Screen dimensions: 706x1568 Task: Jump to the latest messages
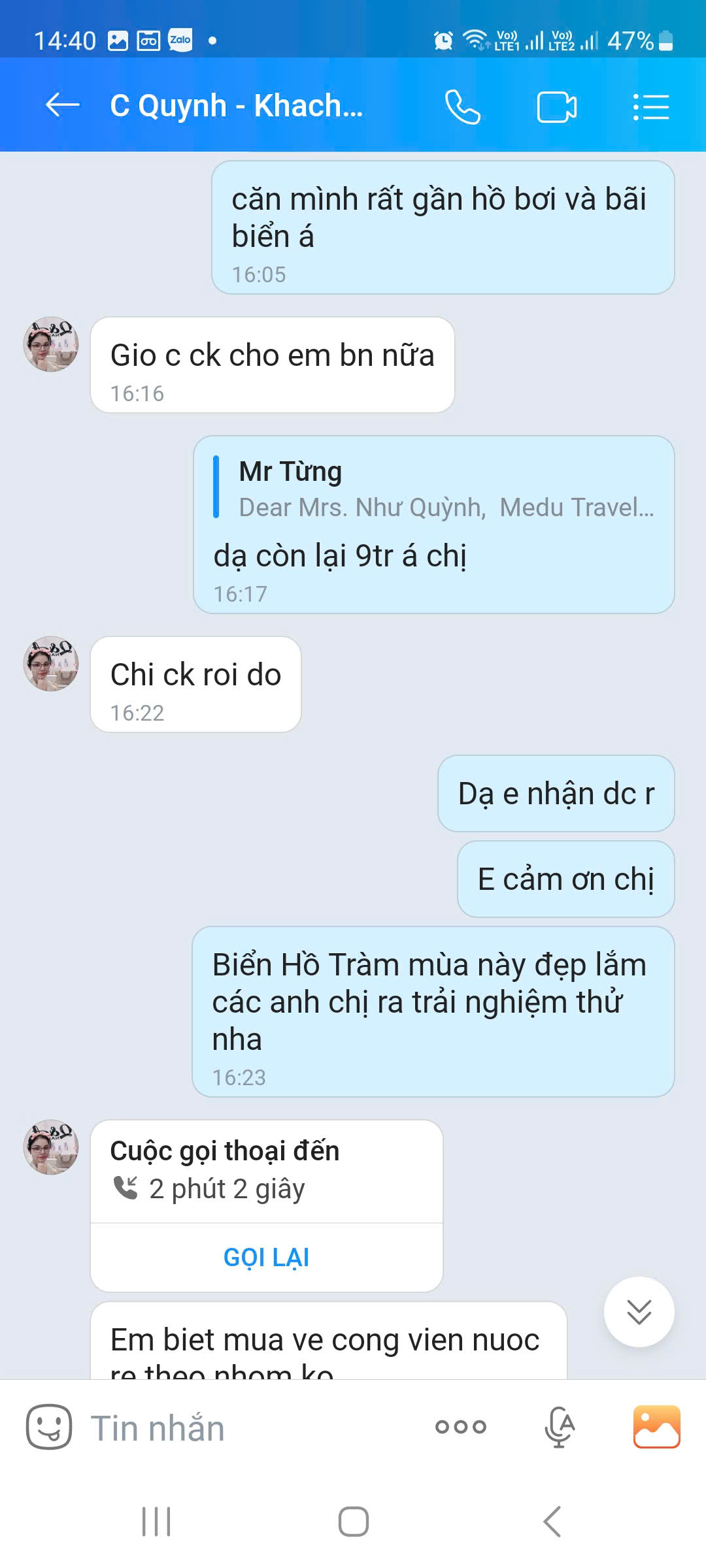[639, 1311]
